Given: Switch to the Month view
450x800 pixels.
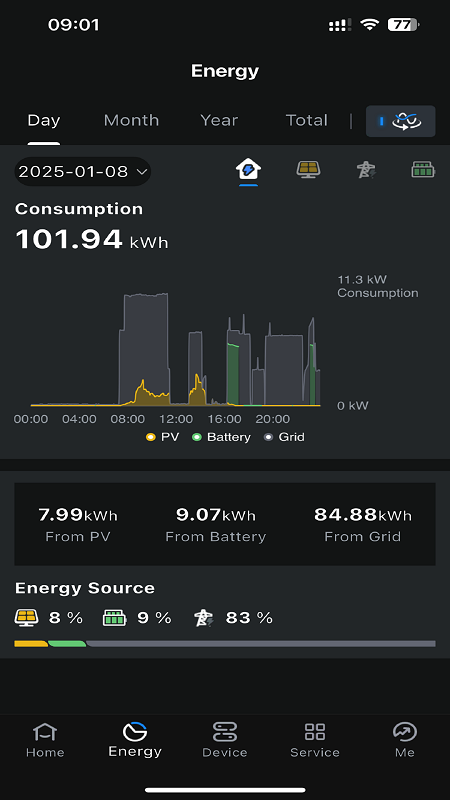Looking at the screenshot, I should click(131, 120).
